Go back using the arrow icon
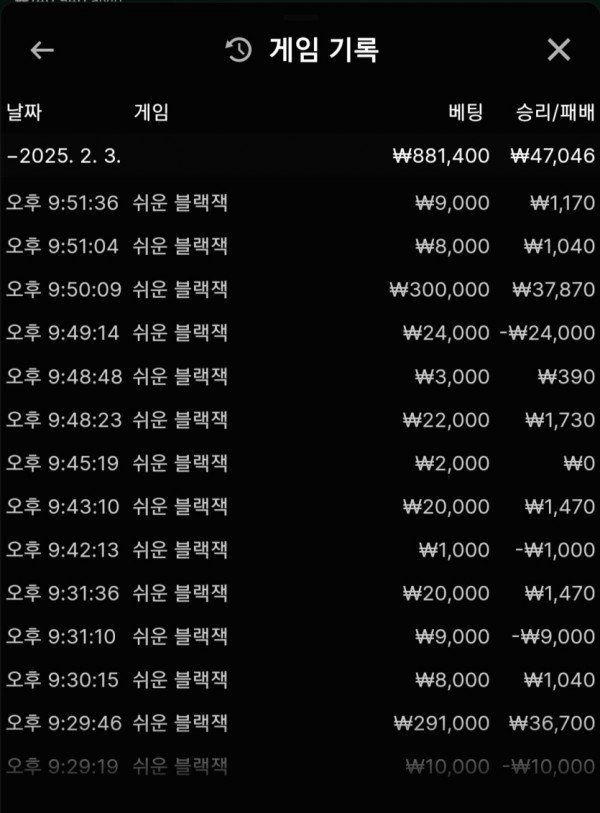The height and width of the screenshot is (813, 600). [42, 50]
